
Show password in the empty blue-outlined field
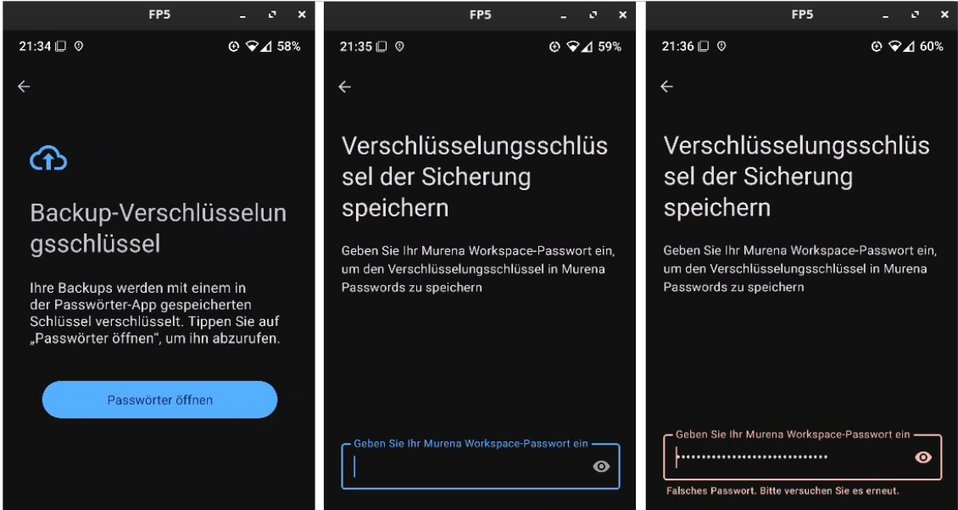click(601, 467)
